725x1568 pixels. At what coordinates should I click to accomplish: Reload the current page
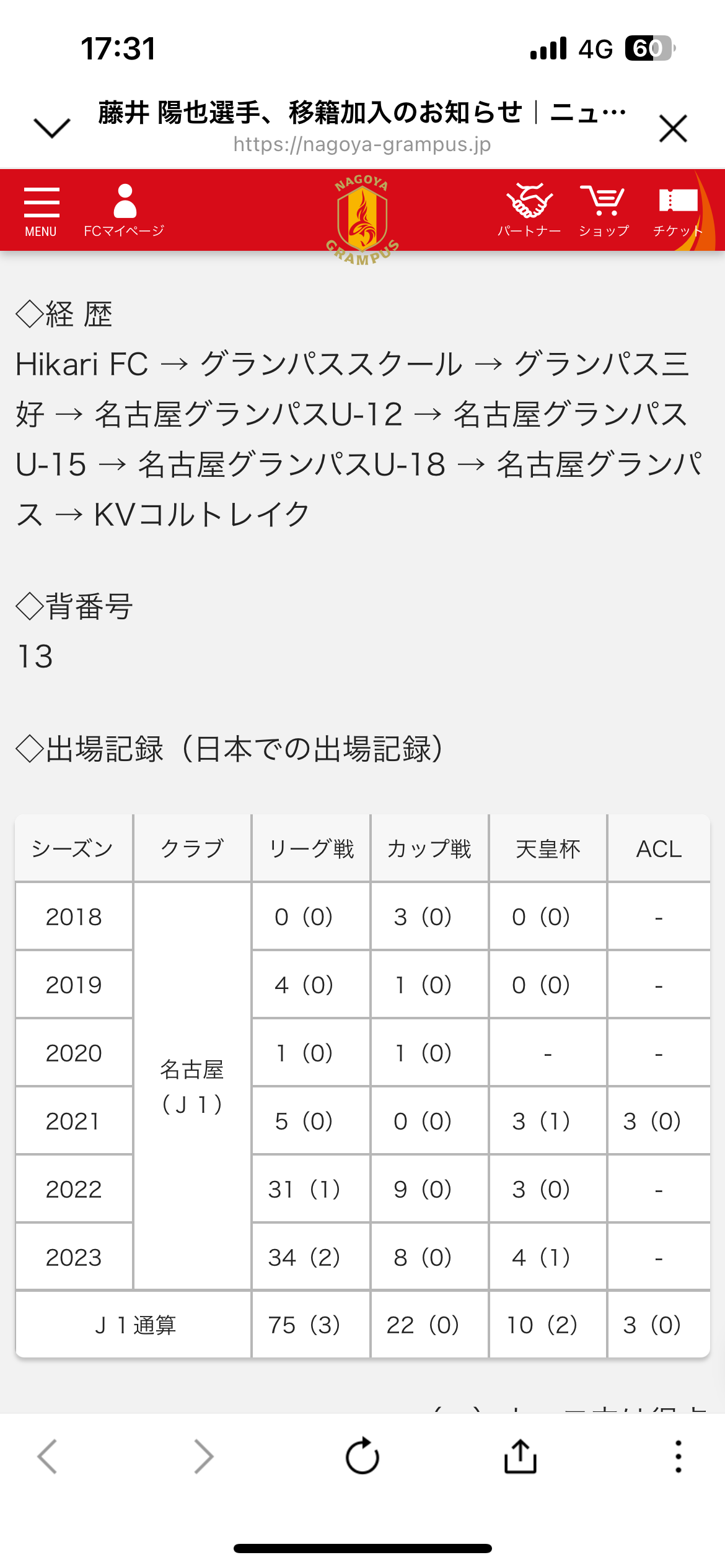click(362, 1456)
